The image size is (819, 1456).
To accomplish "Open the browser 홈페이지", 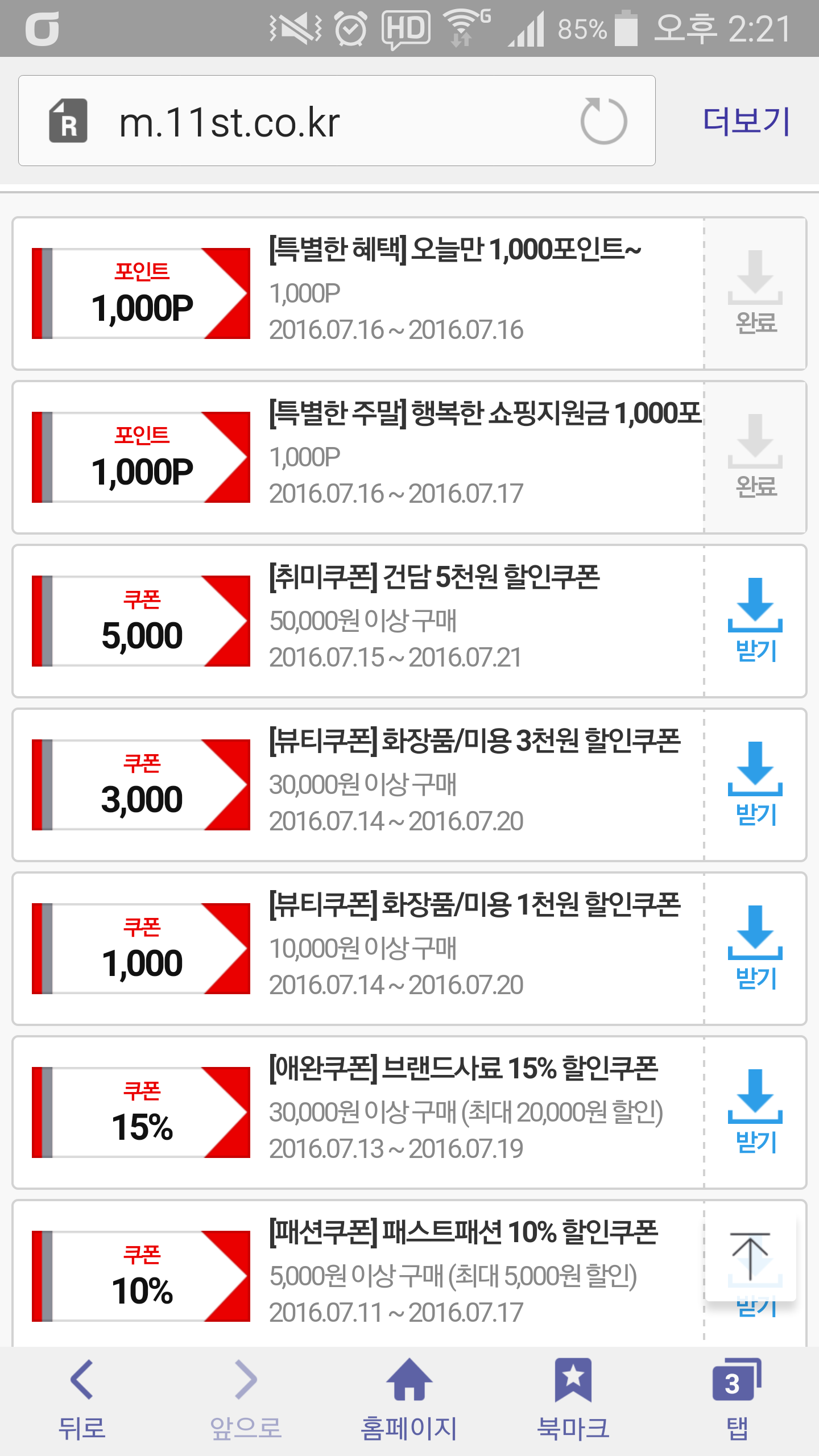I will point(409,1399).
